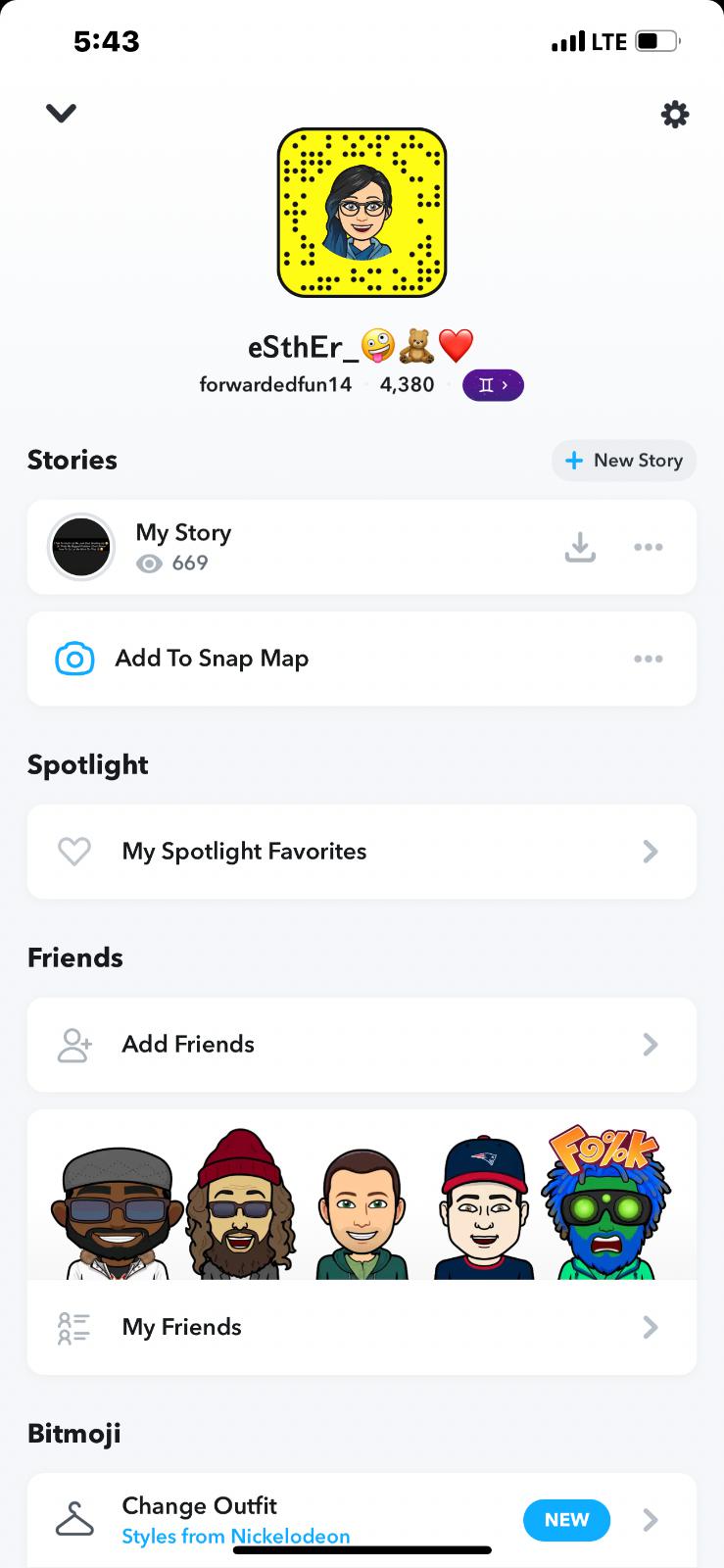Open more options for My Story
The width and height of the screenshot is (724, 1568).
click(648, 547)
